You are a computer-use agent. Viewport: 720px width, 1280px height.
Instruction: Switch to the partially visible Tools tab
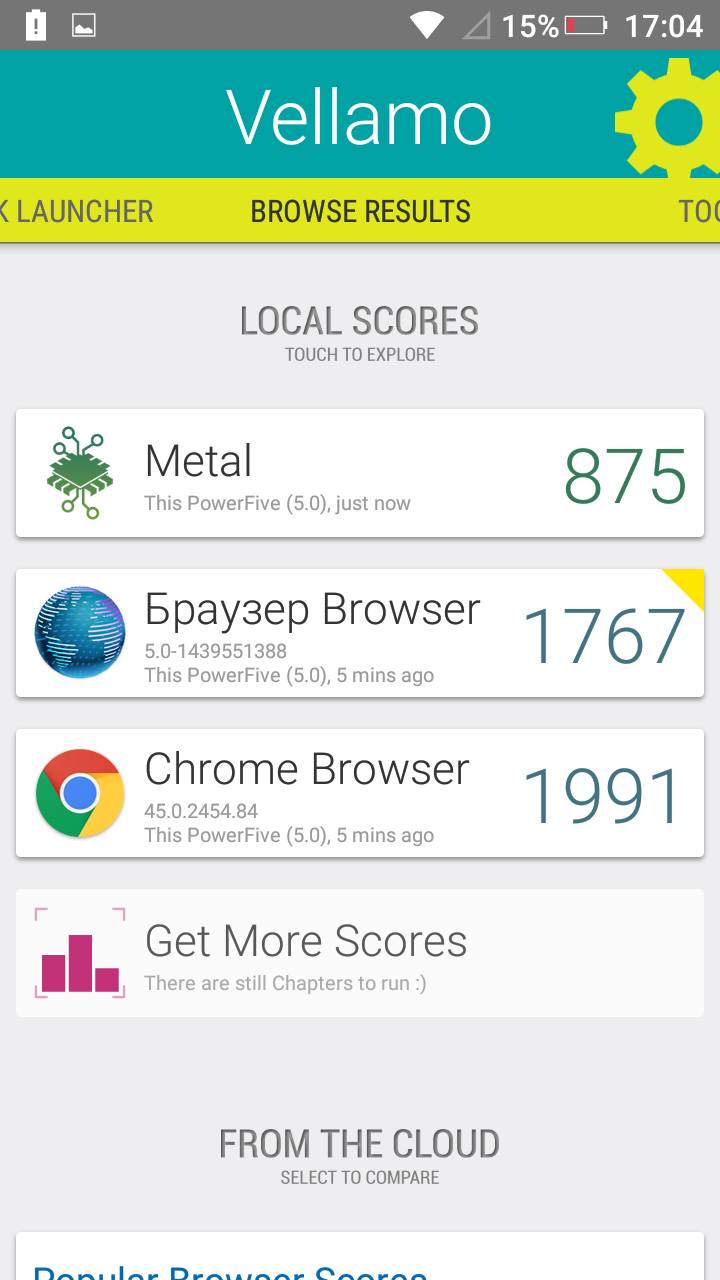699,211
